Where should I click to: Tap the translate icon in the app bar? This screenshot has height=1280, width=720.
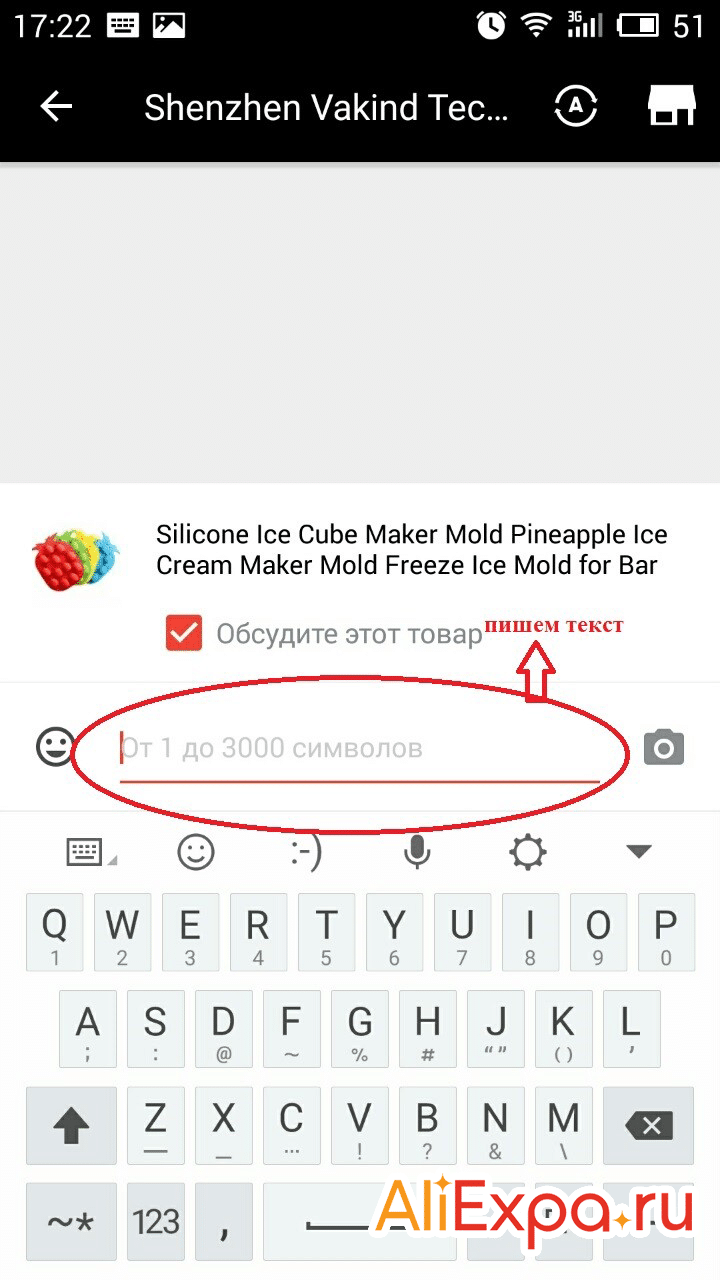(x=575, y=107)
